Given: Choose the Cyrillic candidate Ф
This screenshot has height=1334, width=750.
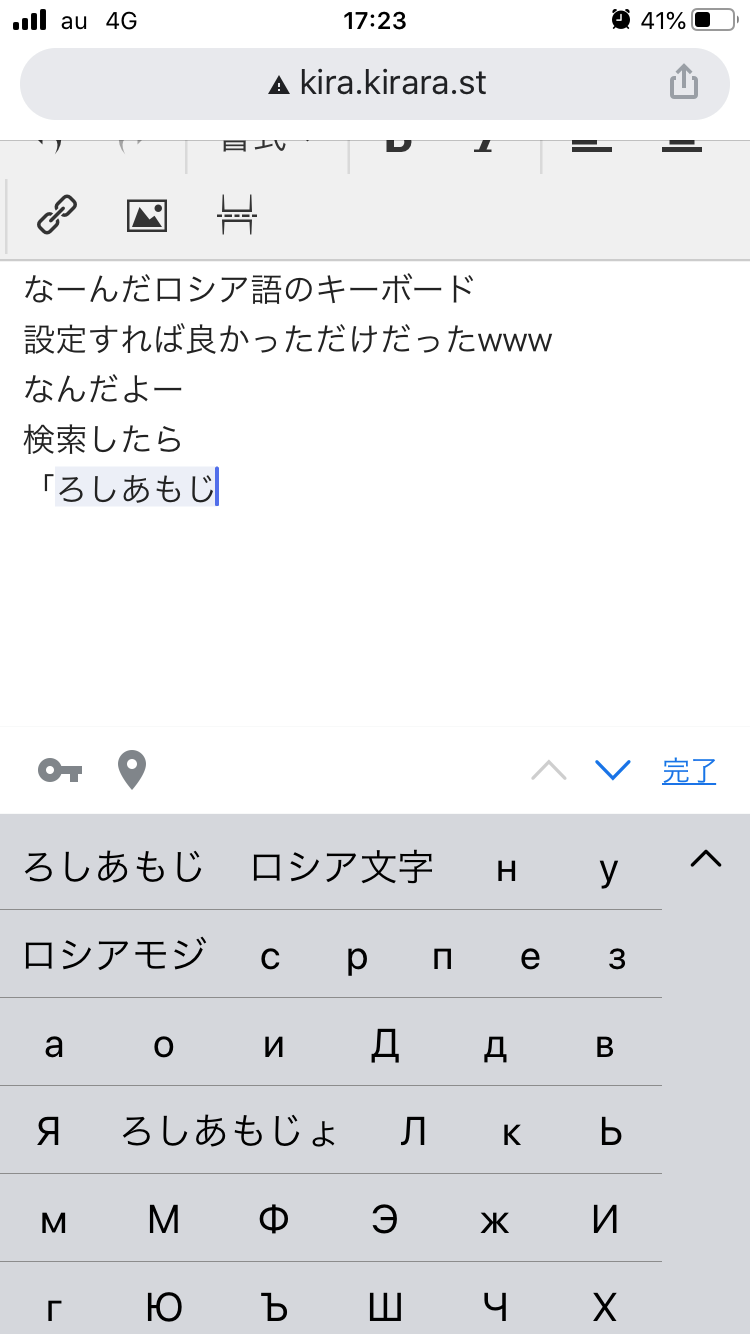Looking at the screenshot, I should point(274,1219).
